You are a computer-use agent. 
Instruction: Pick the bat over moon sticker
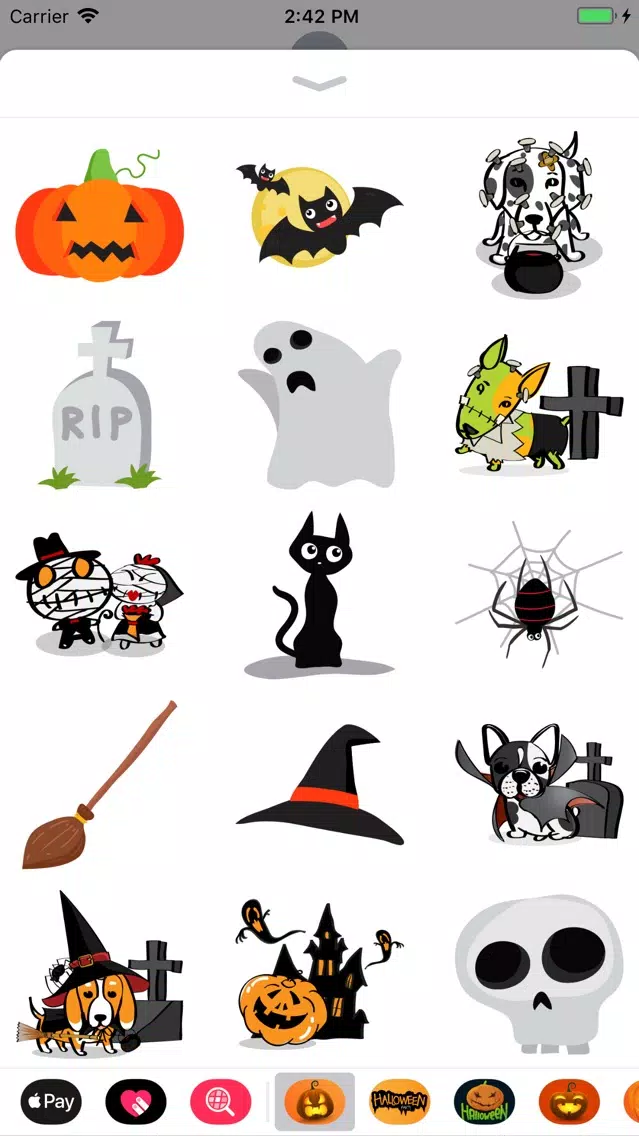click(318, 213)
